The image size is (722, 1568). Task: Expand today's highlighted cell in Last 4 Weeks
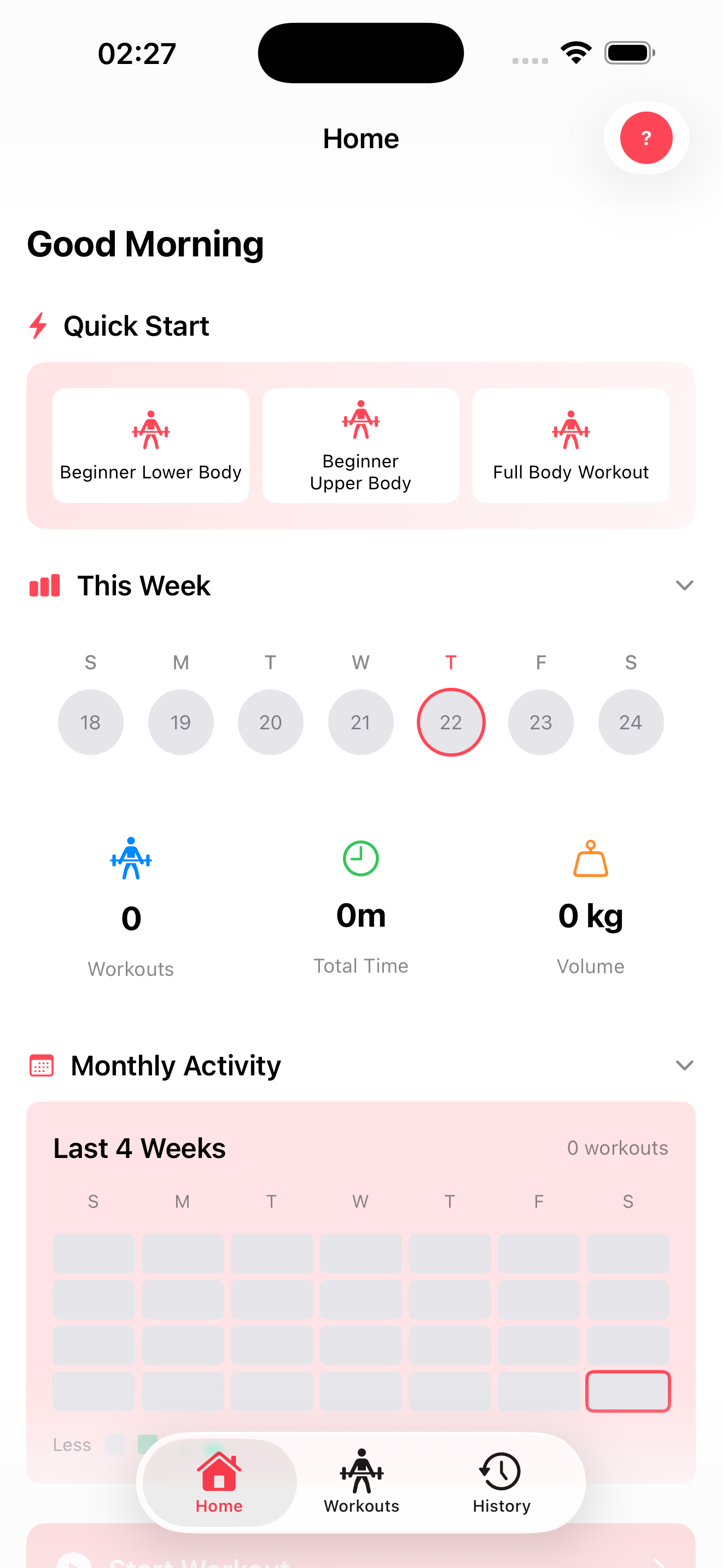click(627, 1391)
